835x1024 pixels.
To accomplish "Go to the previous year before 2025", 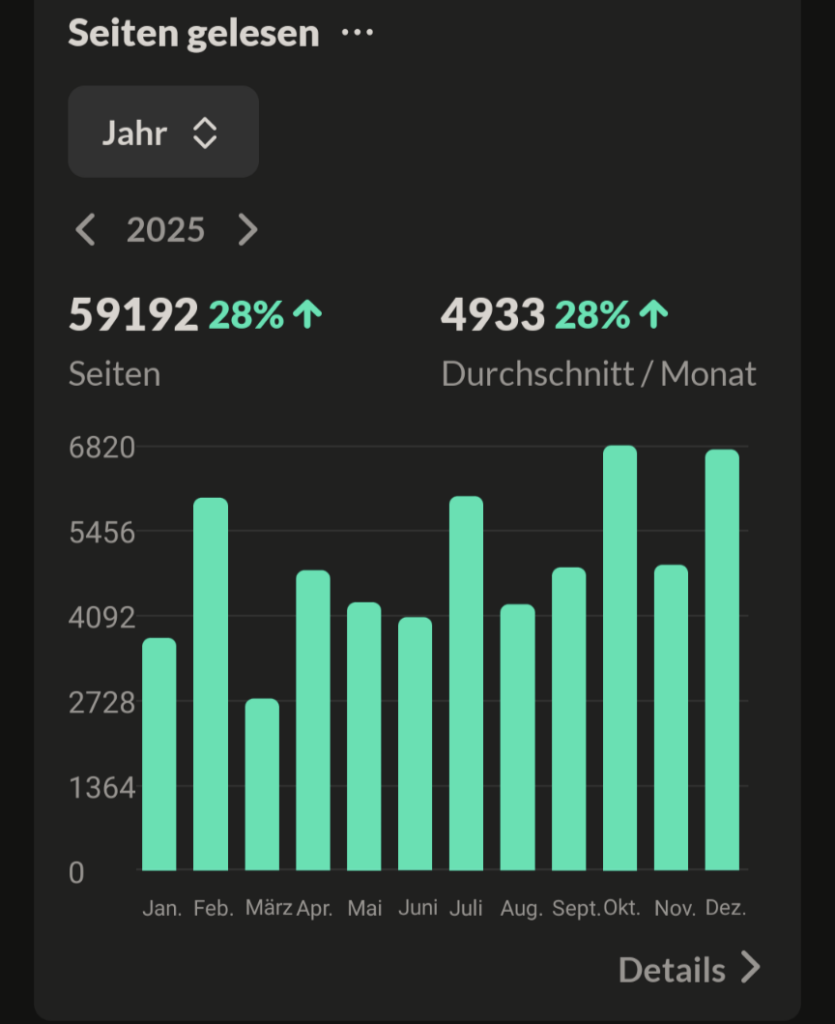I will pos(86,230).
